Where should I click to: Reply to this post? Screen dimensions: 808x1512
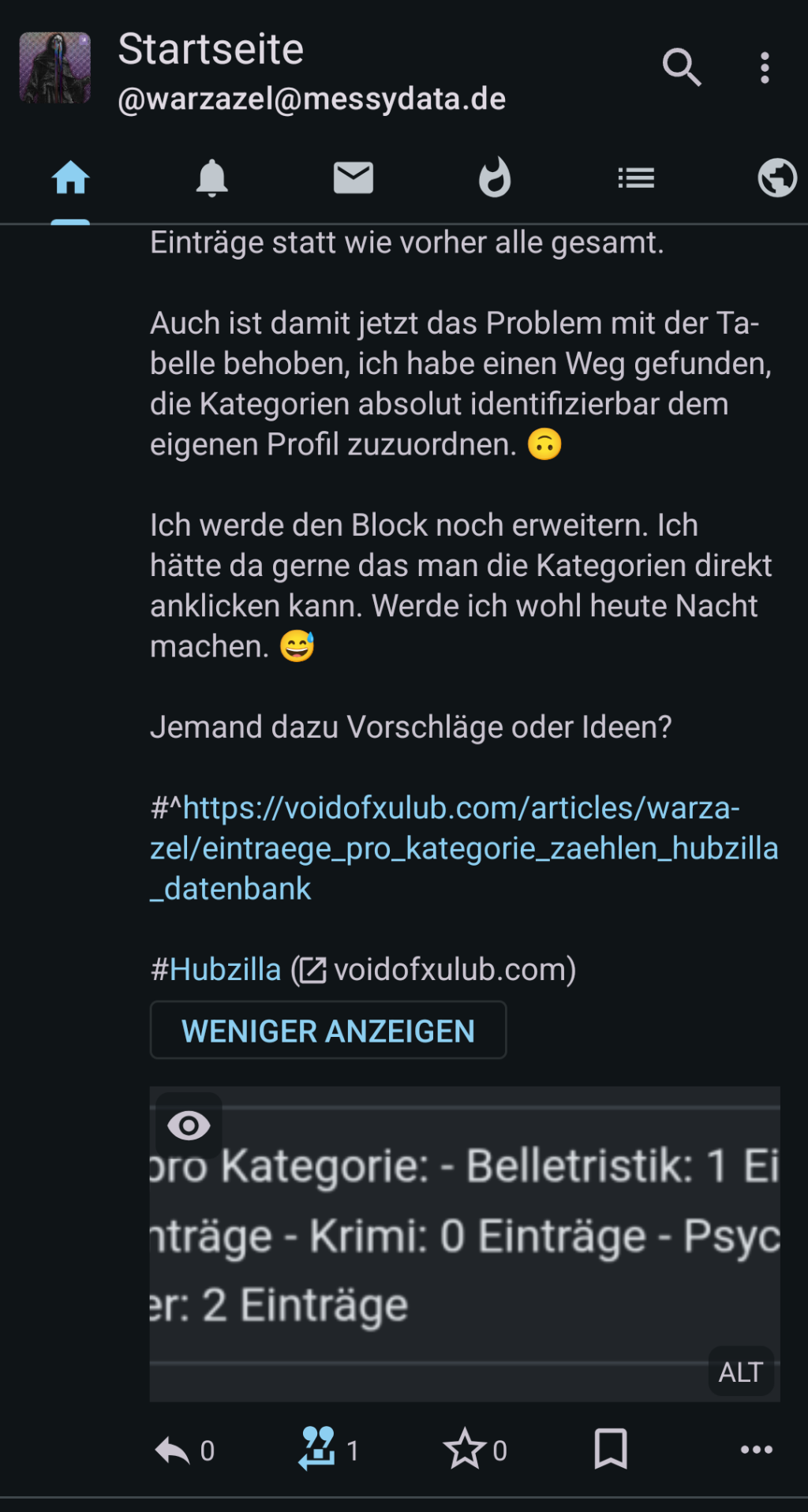point(174,1450)
